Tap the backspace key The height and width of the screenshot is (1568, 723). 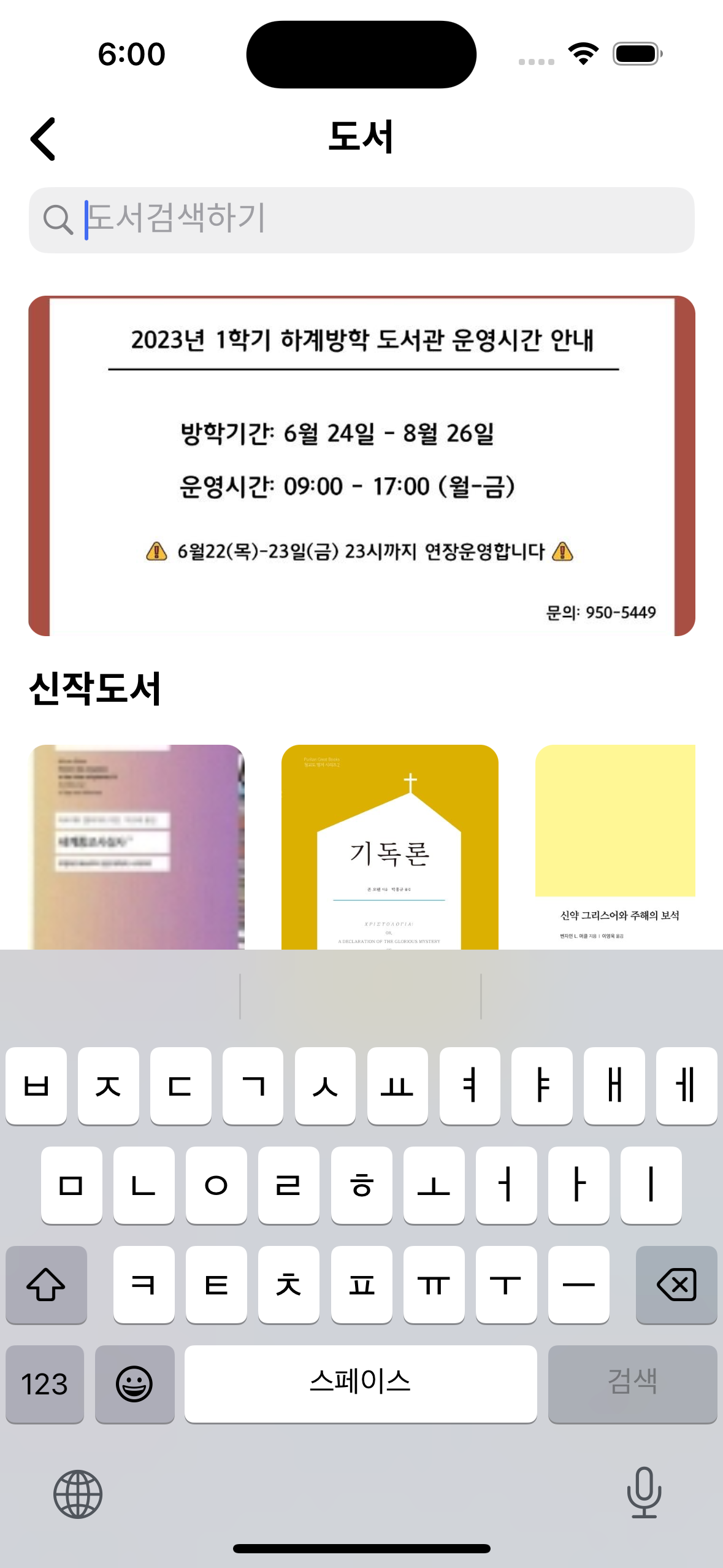pyautogui.click(x=676, y=1284)
